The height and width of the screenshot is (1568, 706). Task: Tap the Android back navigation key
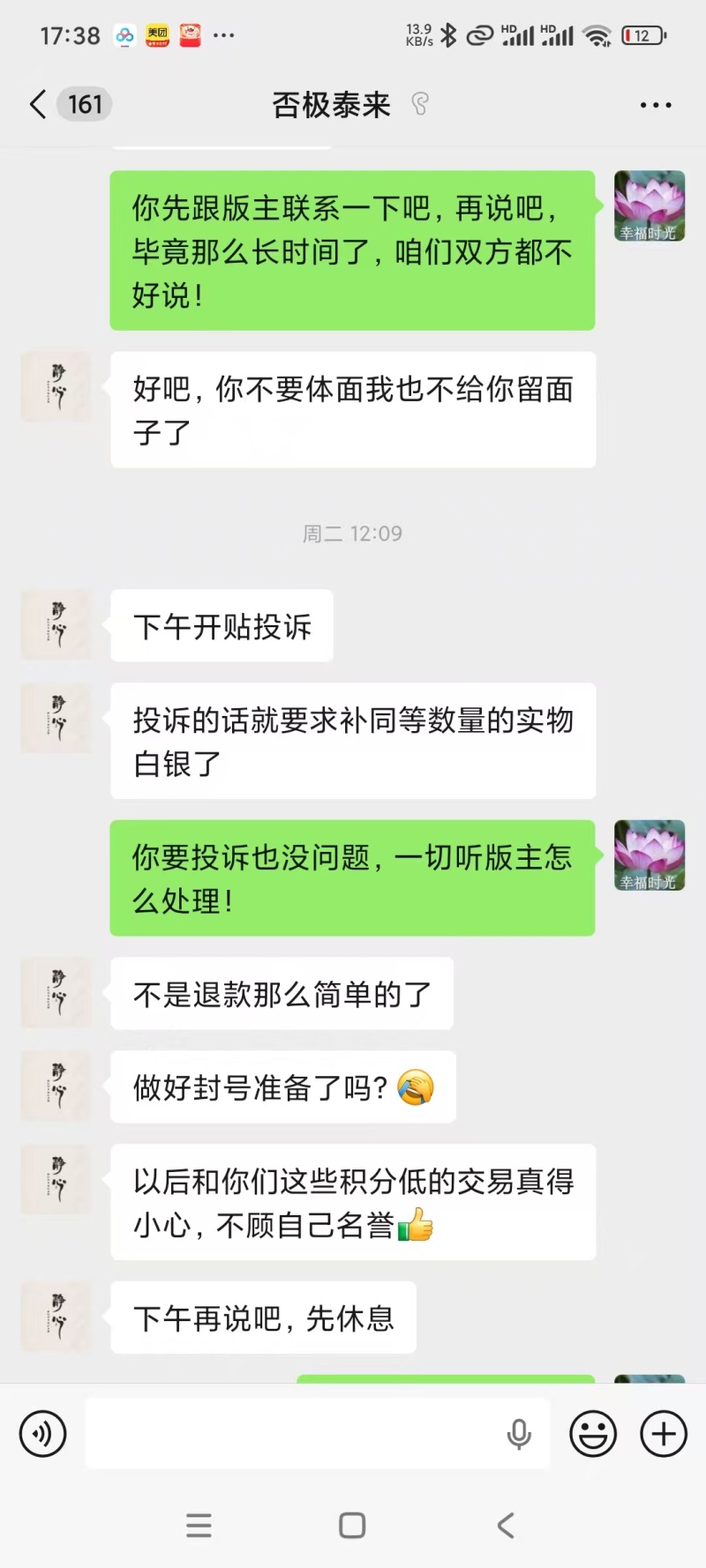point(505,1524)
